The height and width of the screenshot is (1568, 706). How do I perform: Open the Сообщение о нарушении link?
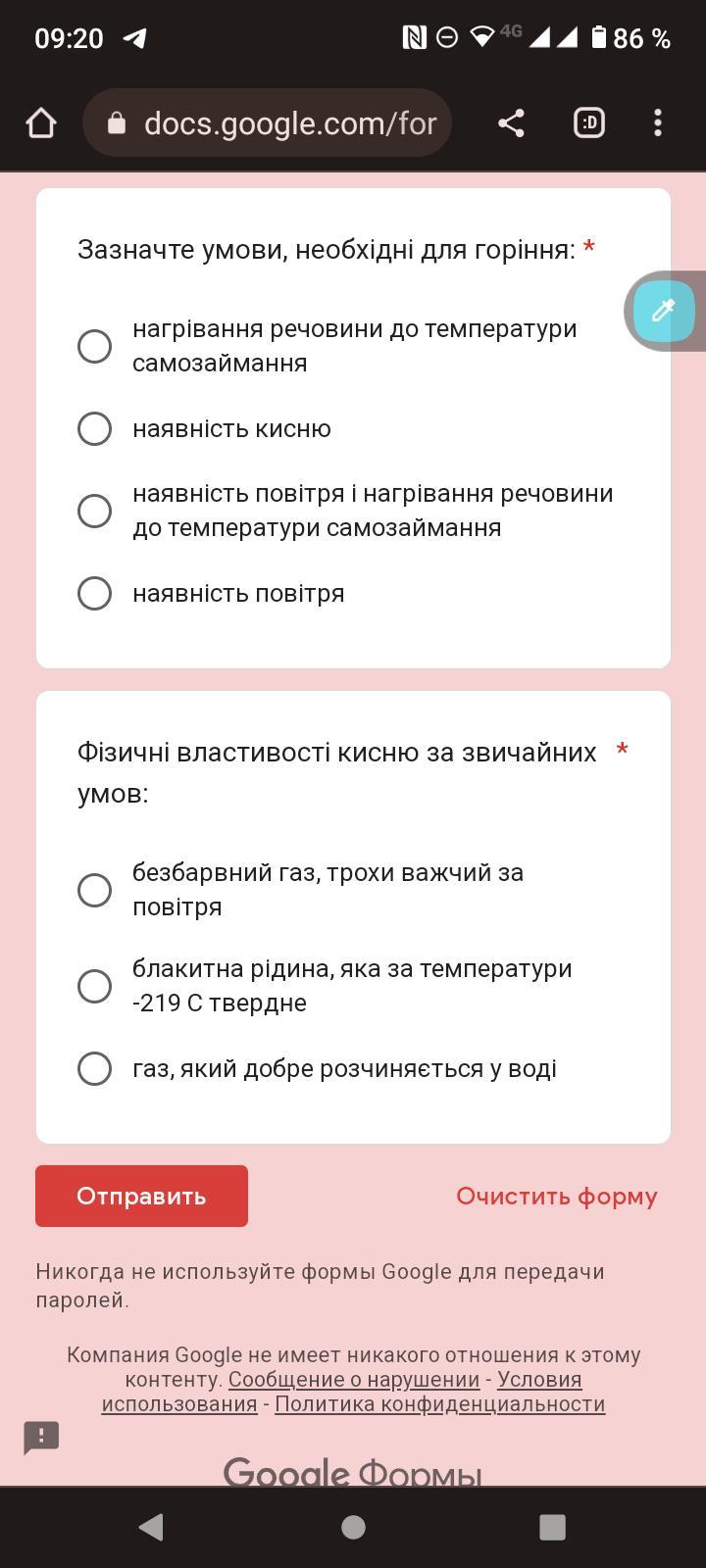354,1379
